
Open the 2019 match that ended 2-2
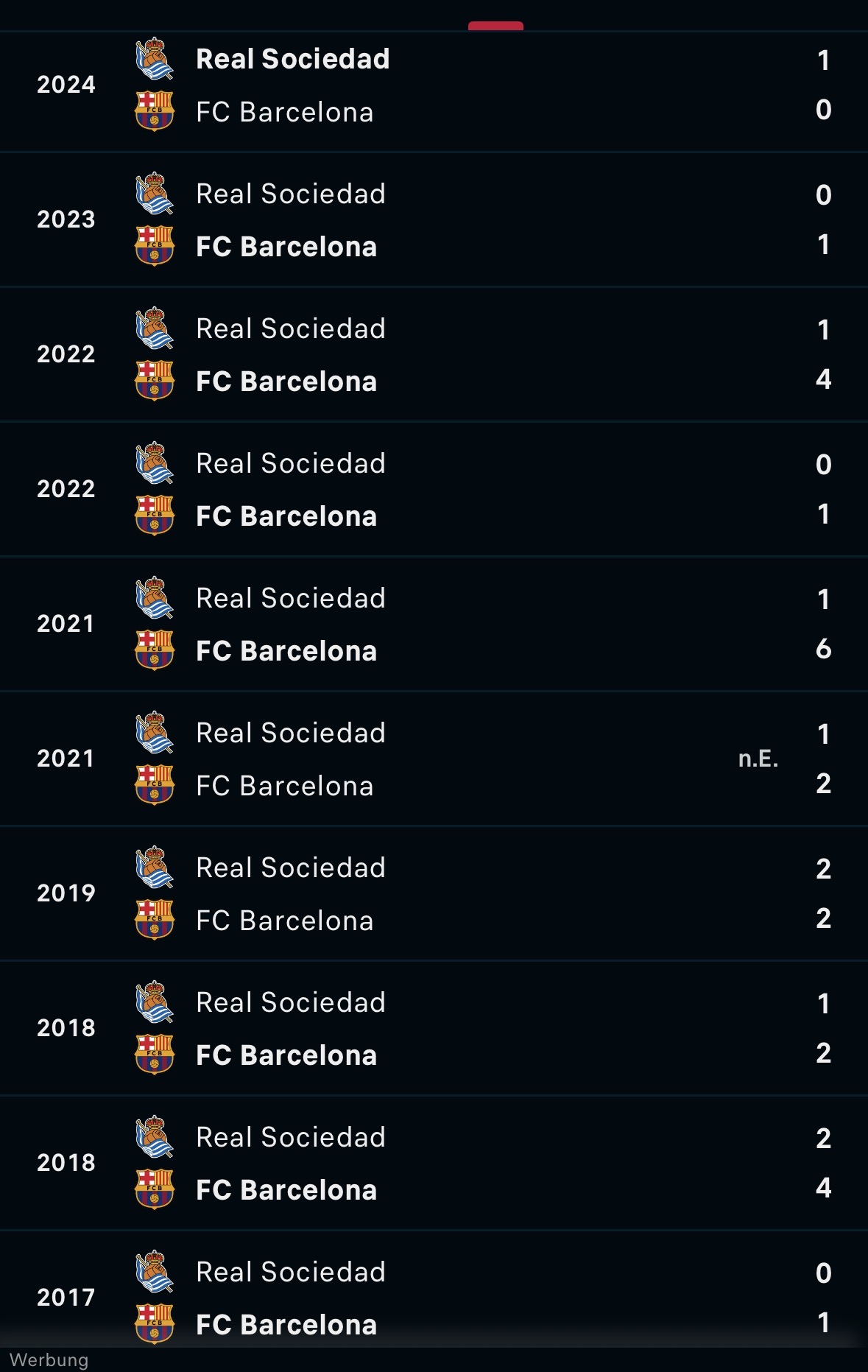(x=434, y=894)
